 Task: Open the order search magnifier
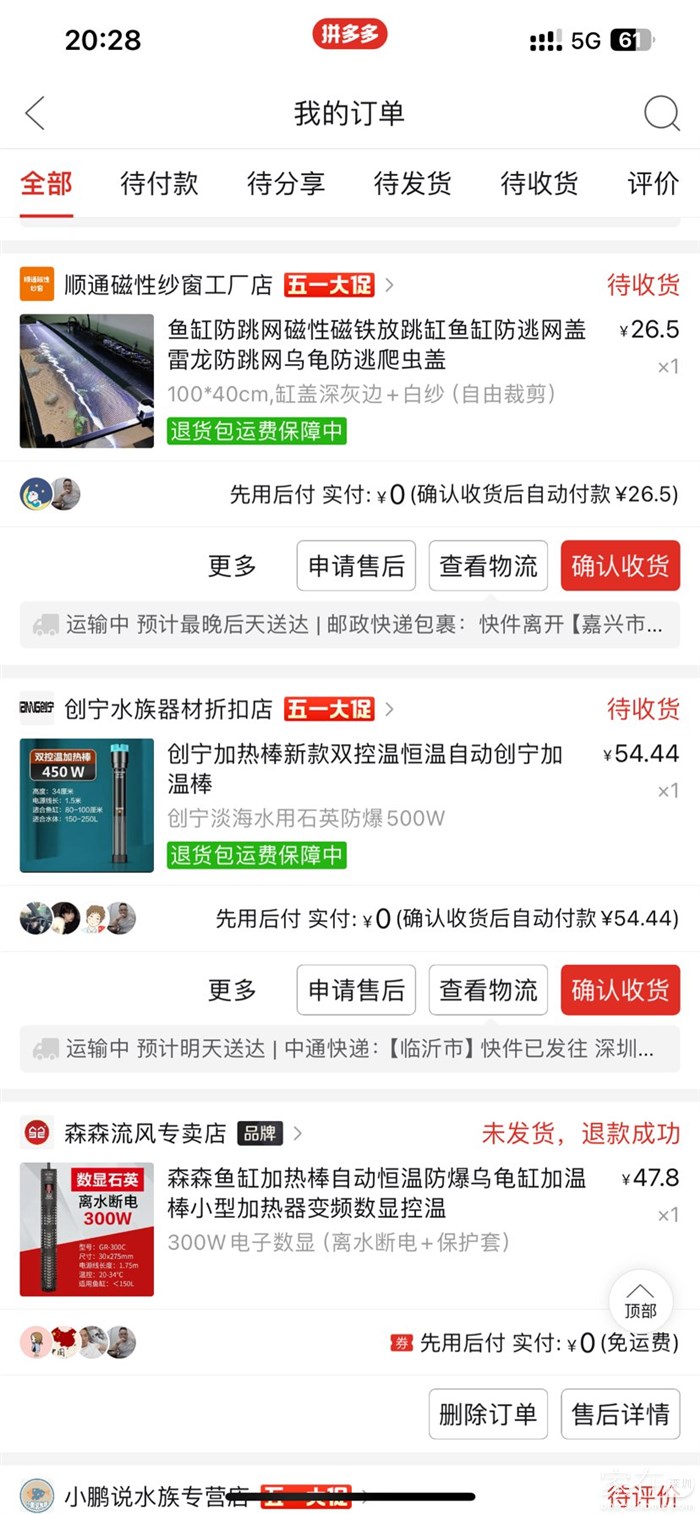tap(661, 113)
